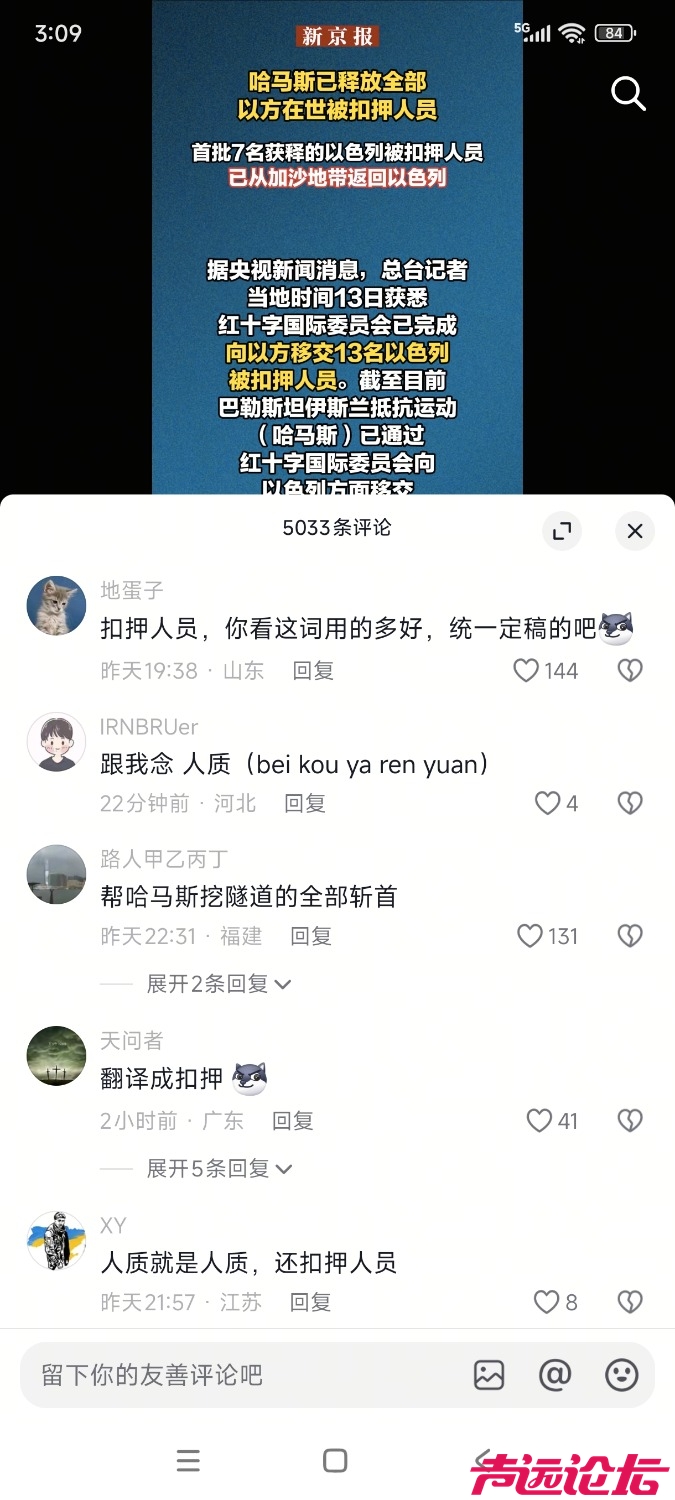Like 天问者's comment
This screenshot has height=1500, width=675.
click(539, 1121)
